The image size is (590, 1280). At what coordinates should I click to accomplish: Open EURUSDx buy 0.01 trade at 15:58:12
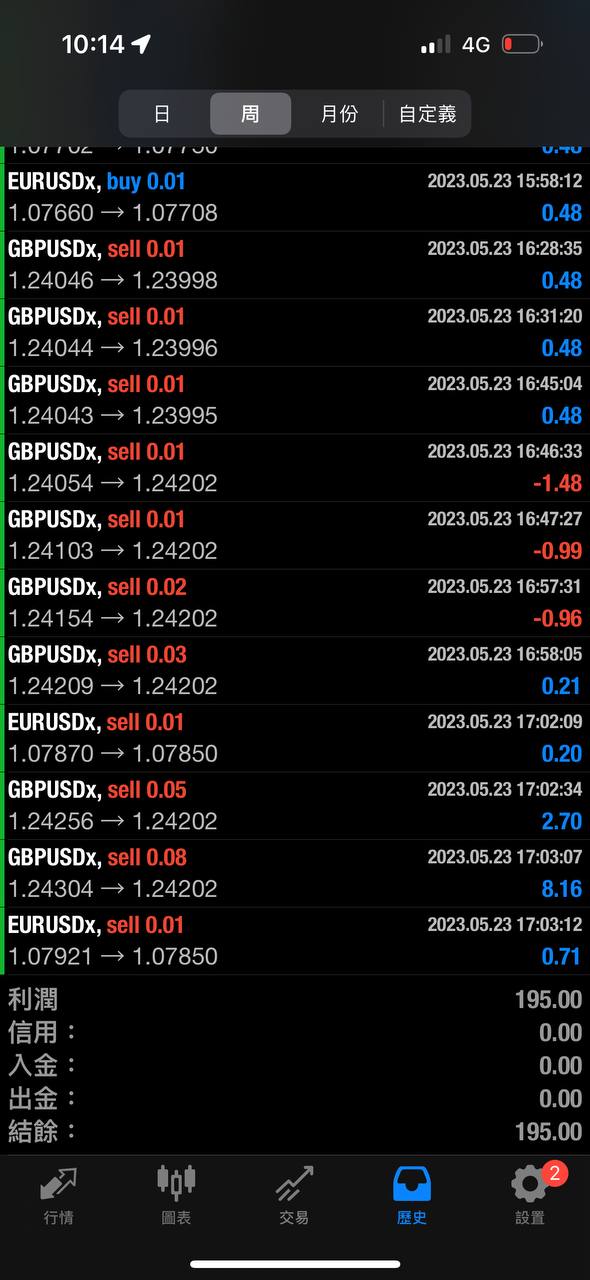click(x=295, y=197)
